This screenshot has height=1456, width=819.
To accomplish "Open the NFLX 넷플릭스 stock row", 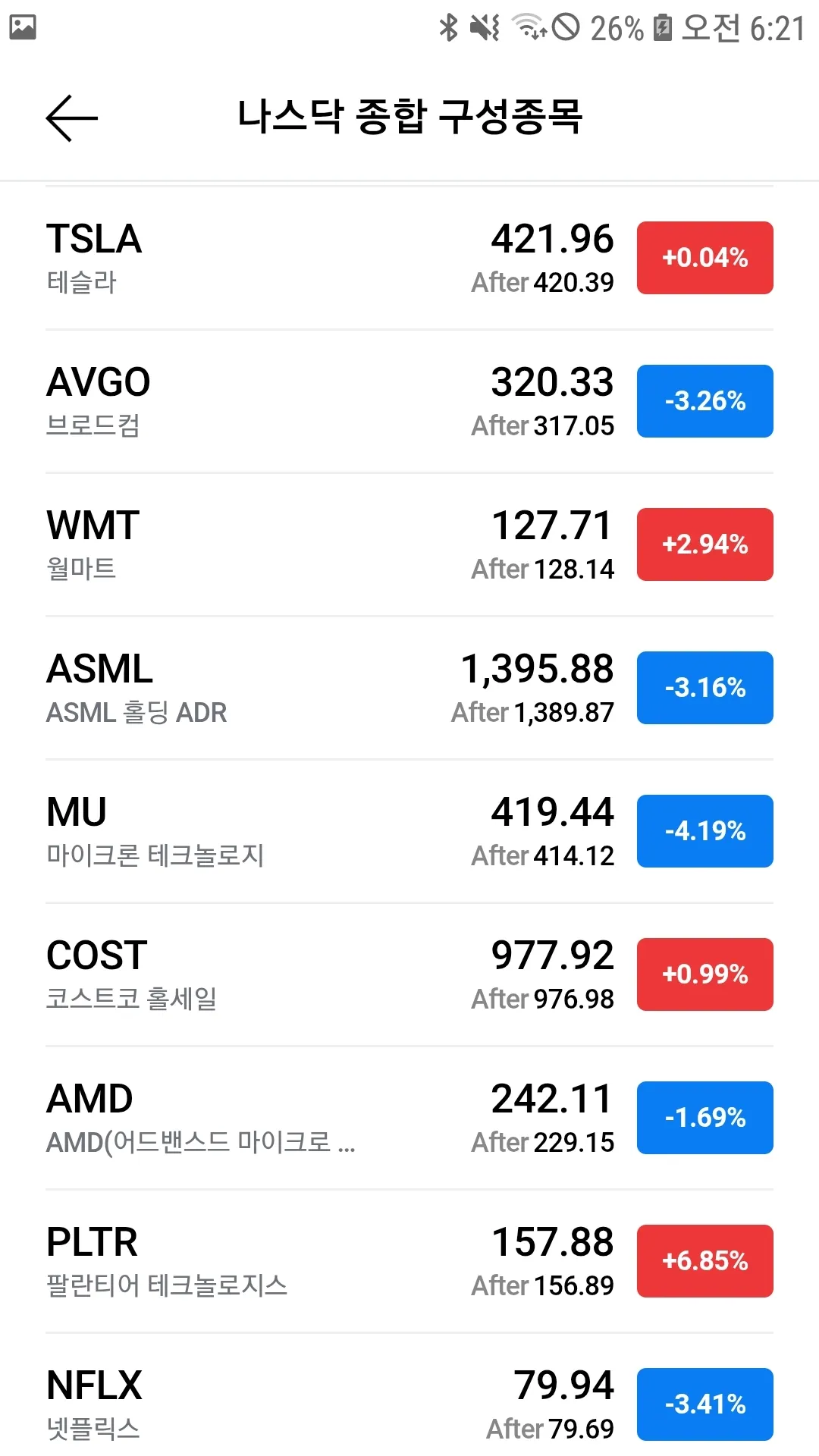I will point(303,1403).
